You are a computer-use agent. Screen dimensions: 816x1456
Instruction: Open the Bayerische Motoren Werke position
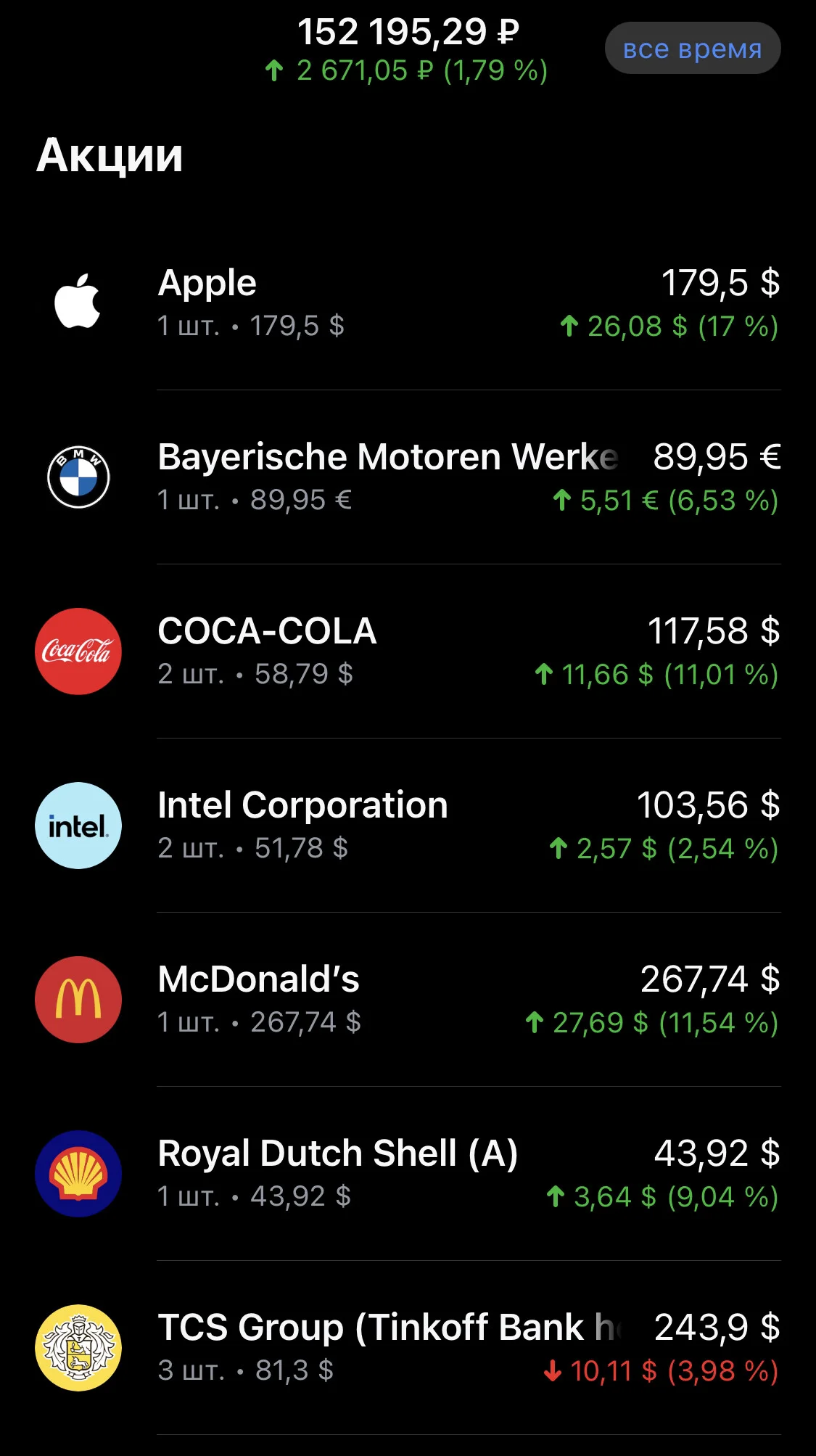[408, 477]
